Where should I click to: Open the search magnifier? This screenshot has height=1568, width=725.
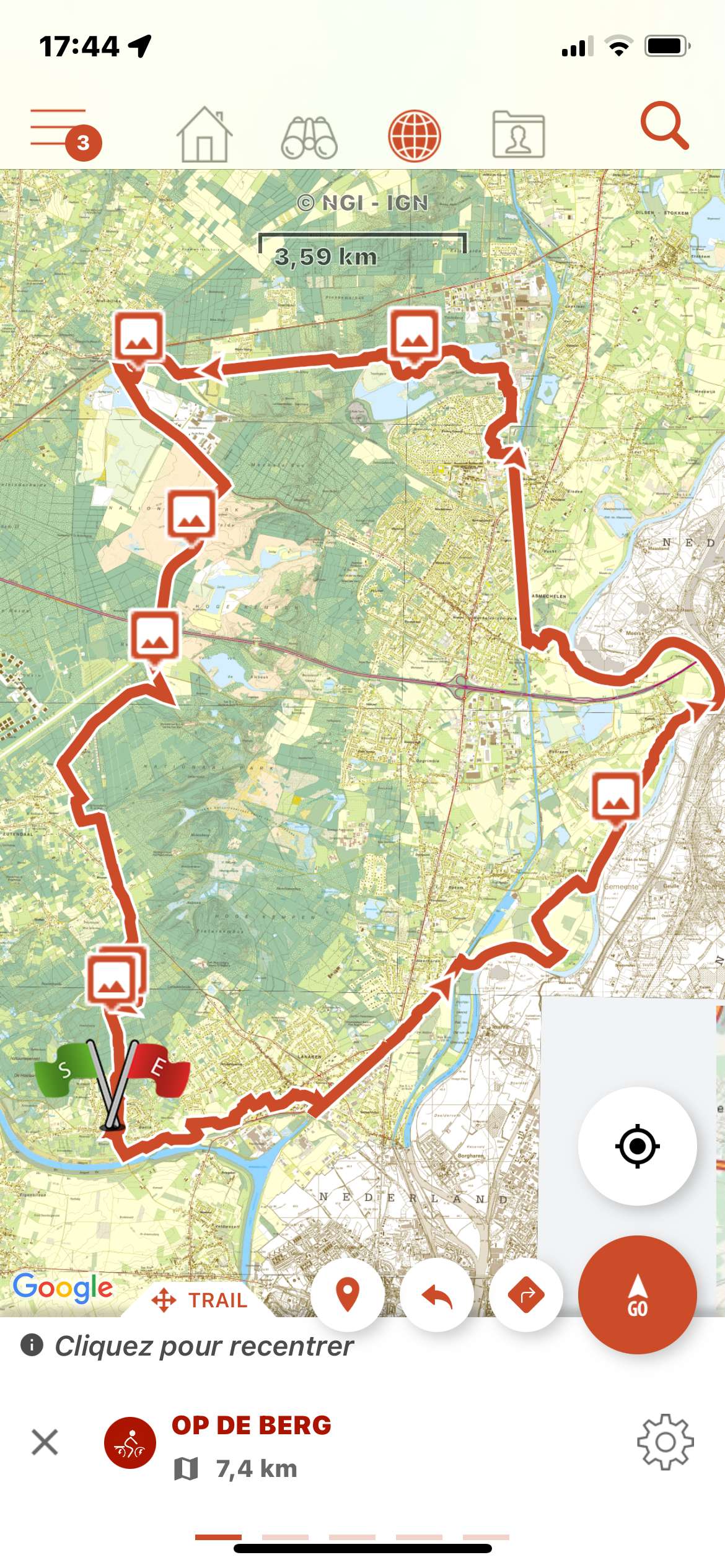664,126
